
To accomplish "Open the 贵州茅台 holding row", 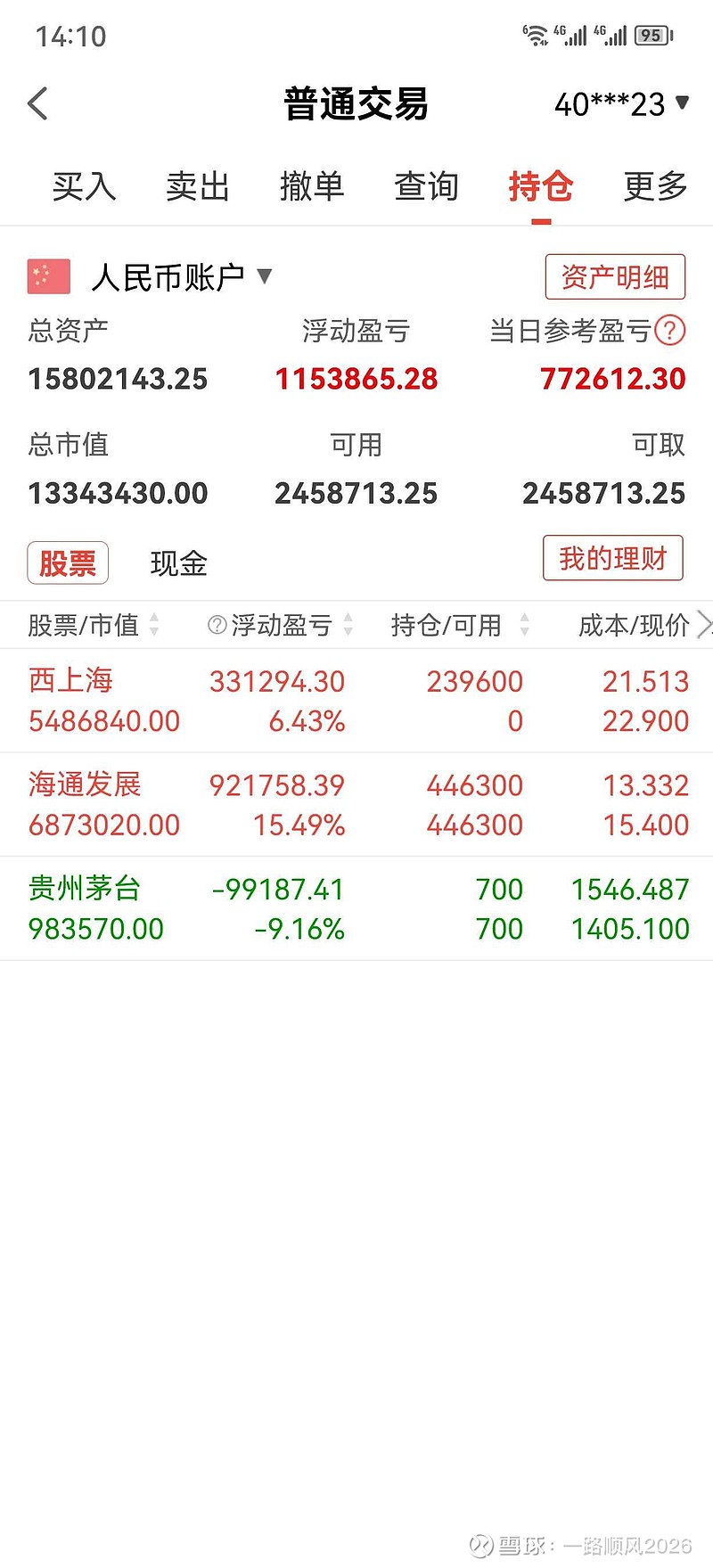I will (x=356, y=908).
